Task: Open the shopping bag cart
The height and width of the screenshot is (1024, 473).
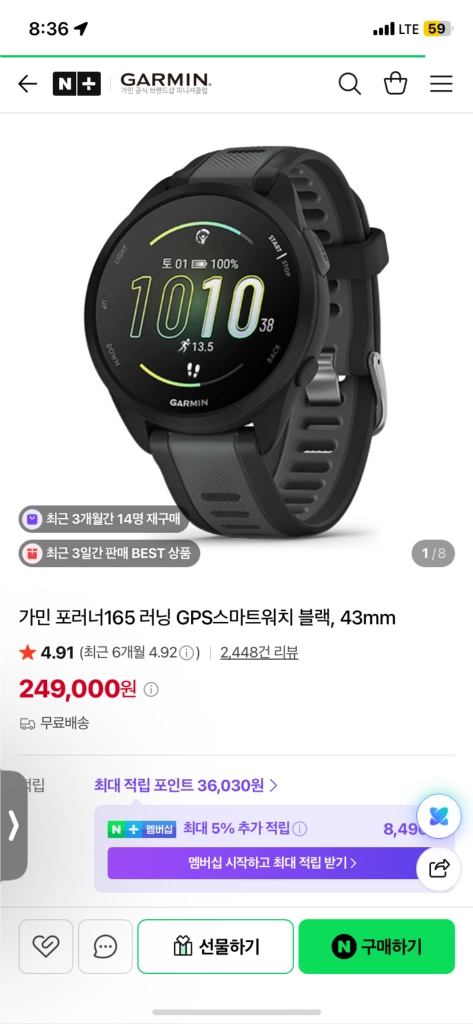Action: [395, 84]
